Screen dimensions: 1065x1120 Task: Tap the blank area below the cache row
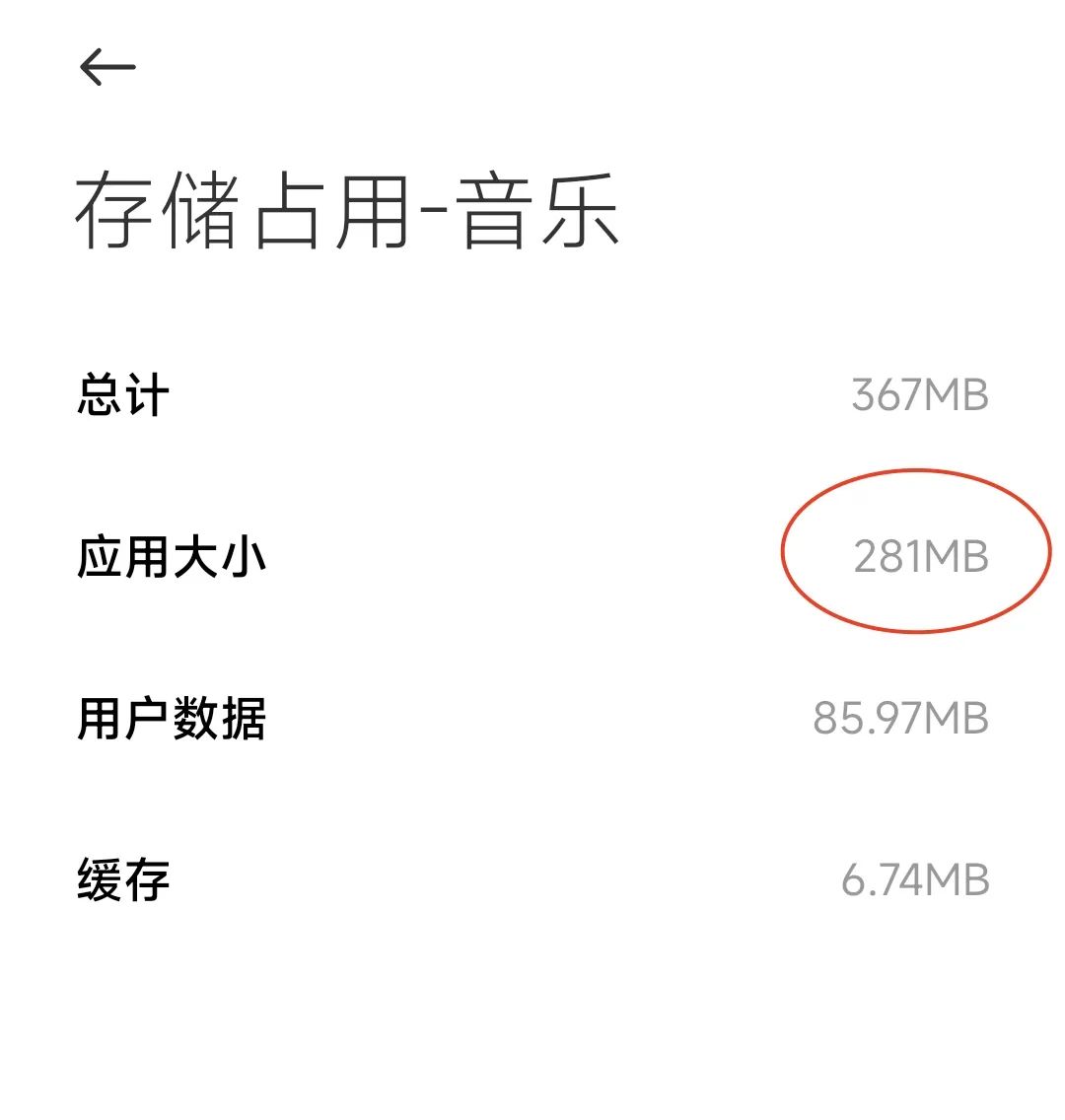pos(532,1025)
